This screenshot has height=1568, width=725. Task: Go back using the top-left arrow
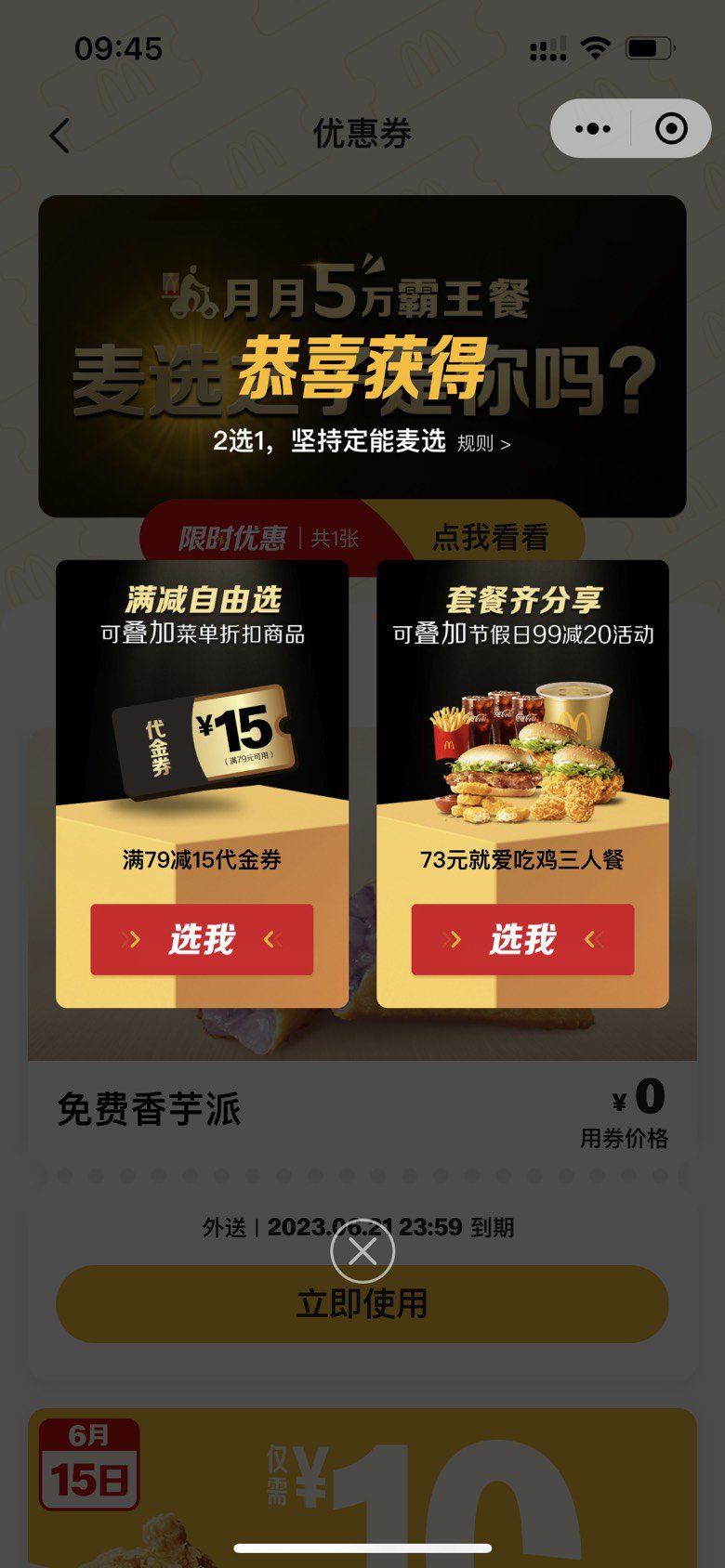[x=59, y=136]
